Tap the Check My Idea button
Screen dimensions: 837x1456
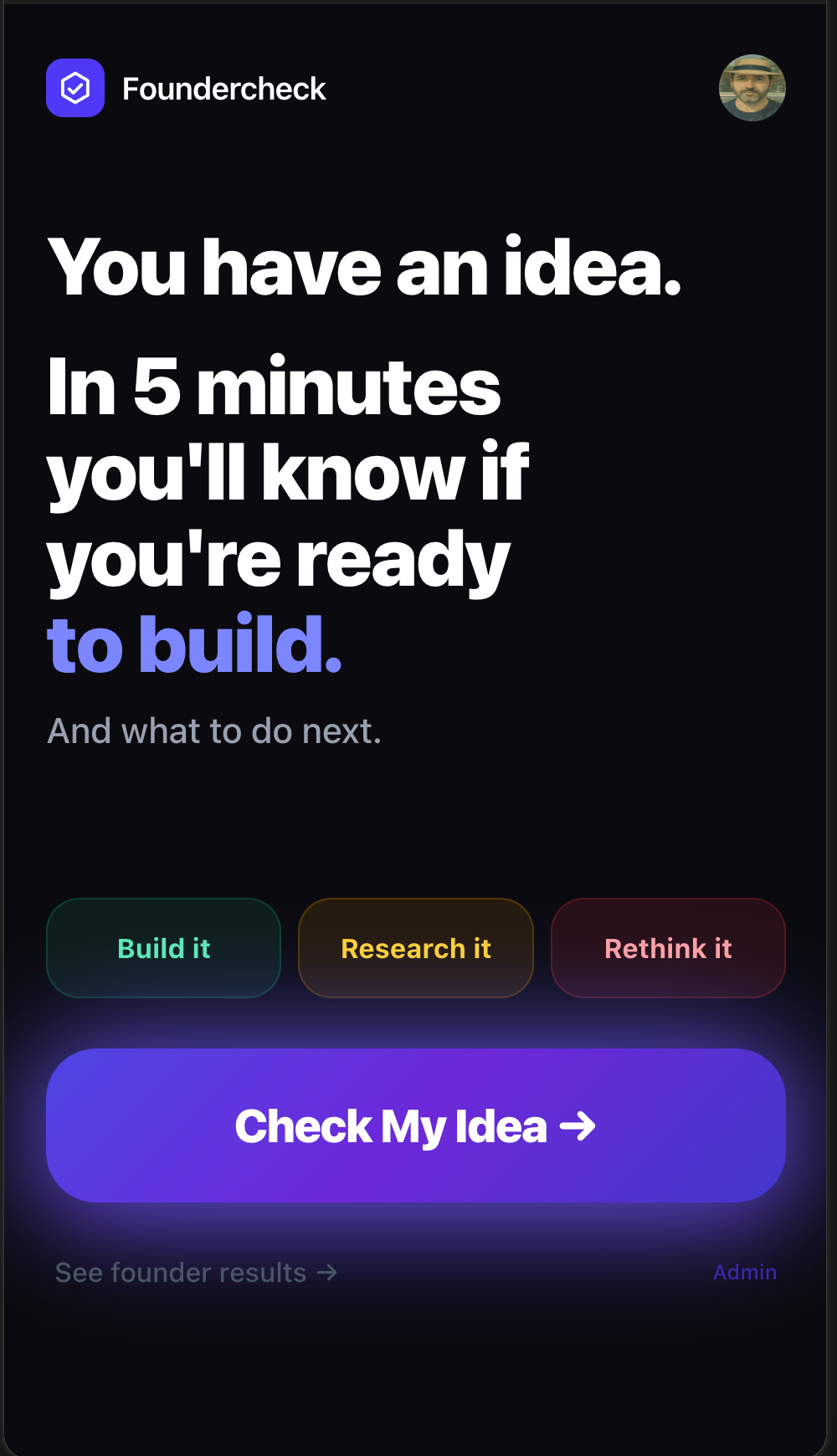coord(416,1125)
